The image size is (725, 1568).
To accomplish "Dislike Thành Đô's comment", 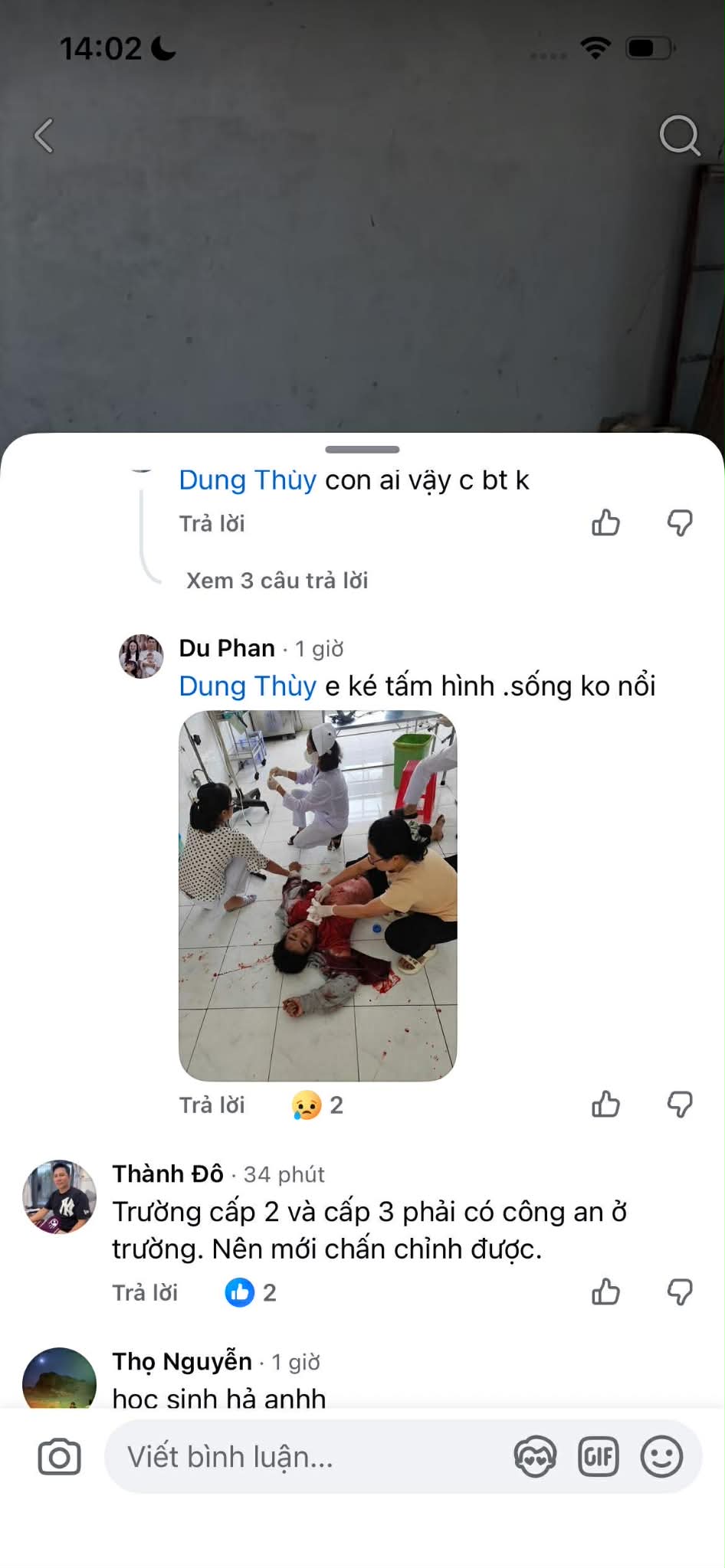I will pos(680,1292).
